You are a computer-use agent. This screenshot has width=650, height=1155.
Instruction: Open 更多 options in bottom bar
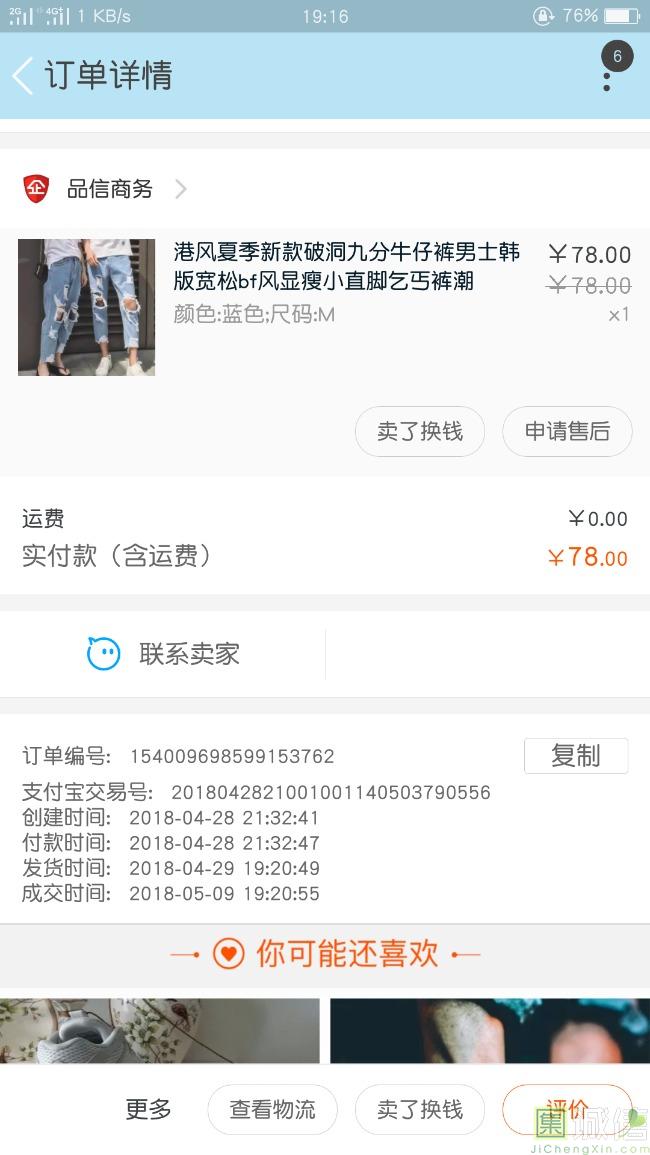pyautogui.click(x=148, y=1109)
